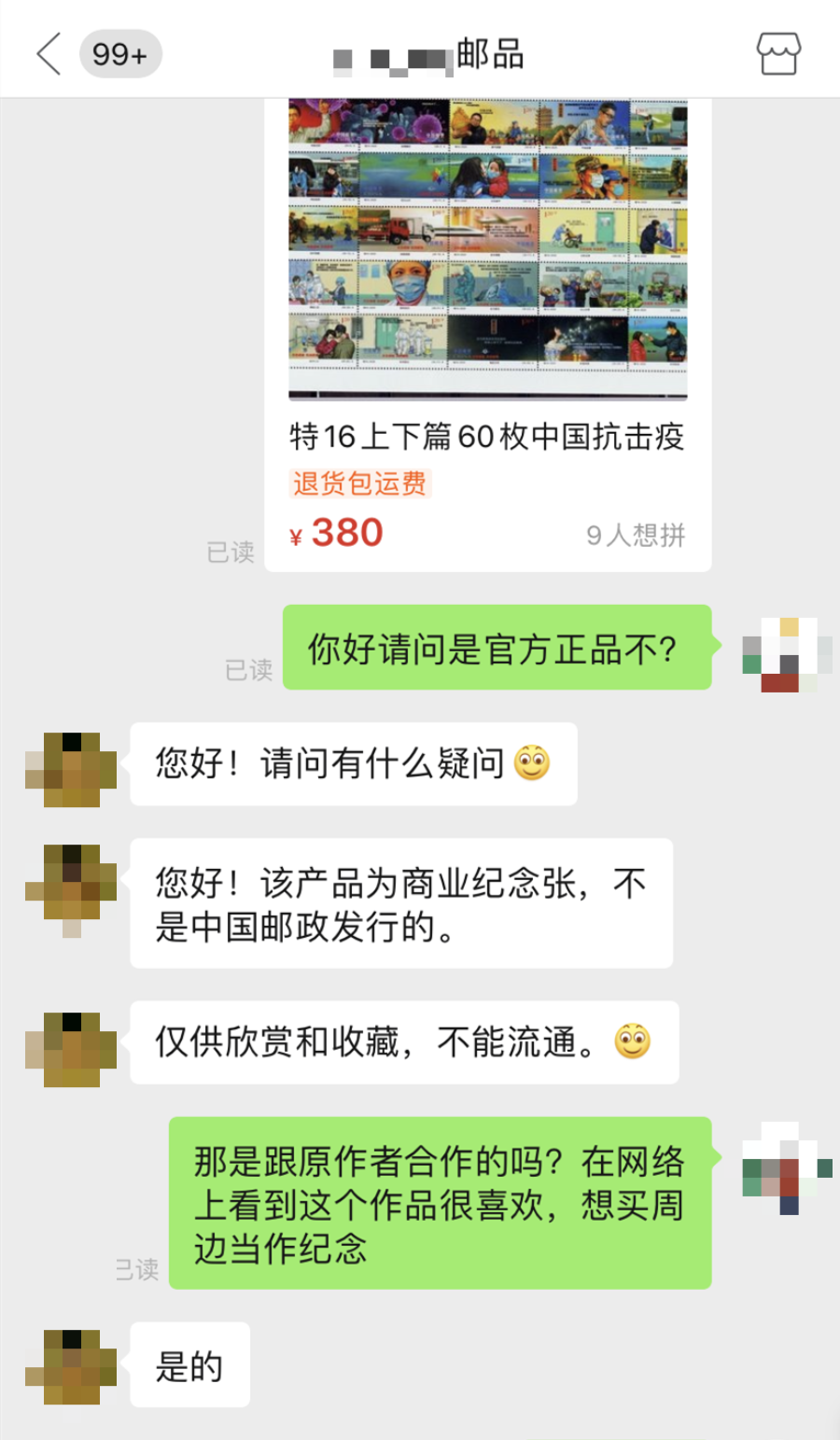This screenshot has height=1440, width=840.
Task: Click the seller message about 商业纪念张
Action: click(401, 904)
